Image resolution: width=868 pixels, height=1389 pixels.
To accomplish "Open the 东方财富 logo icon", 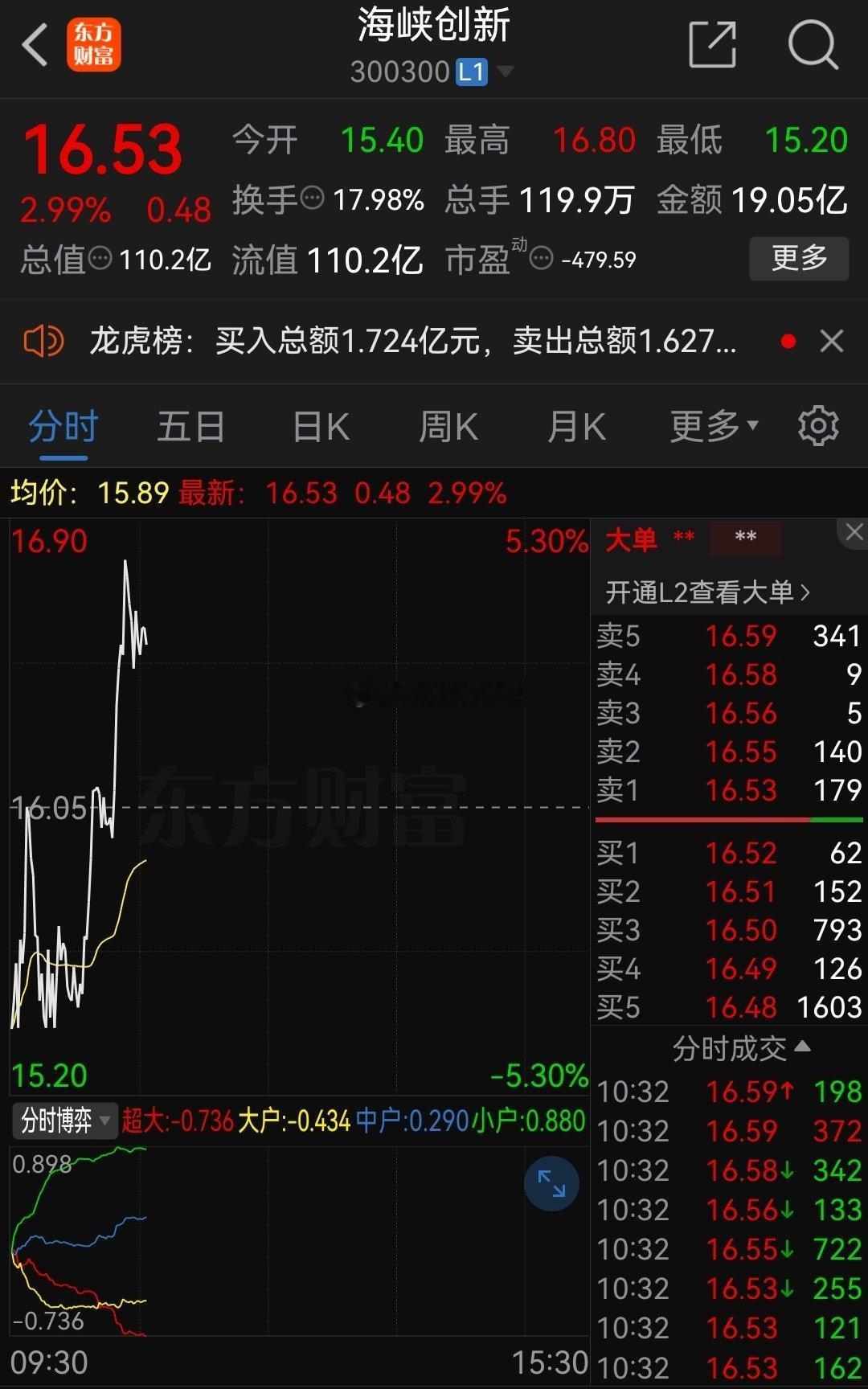I will coord(94,46).
